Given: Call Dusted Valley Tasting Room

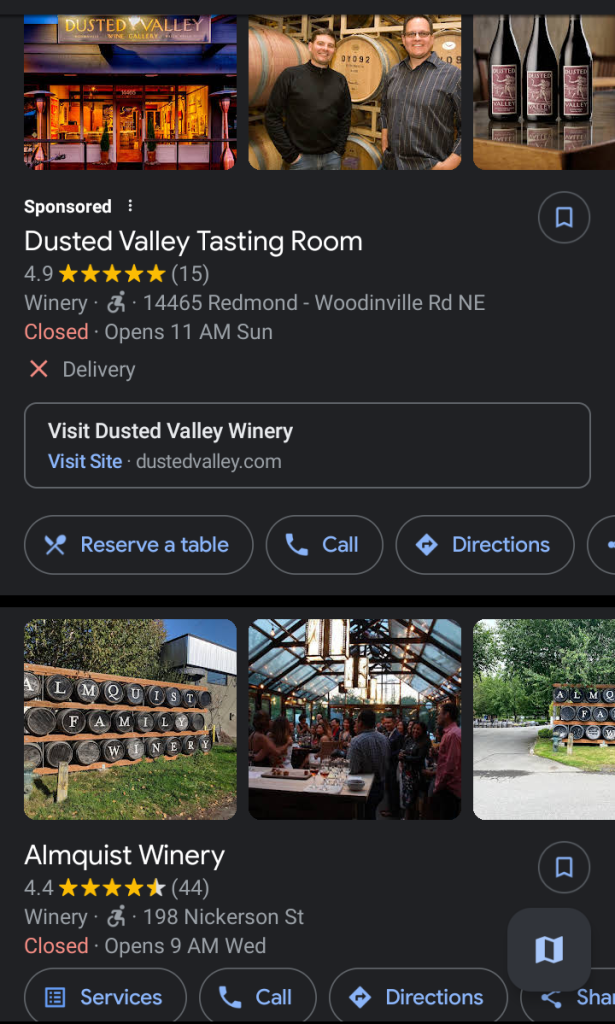Looking at the screenshot, I should pos(324,545).
